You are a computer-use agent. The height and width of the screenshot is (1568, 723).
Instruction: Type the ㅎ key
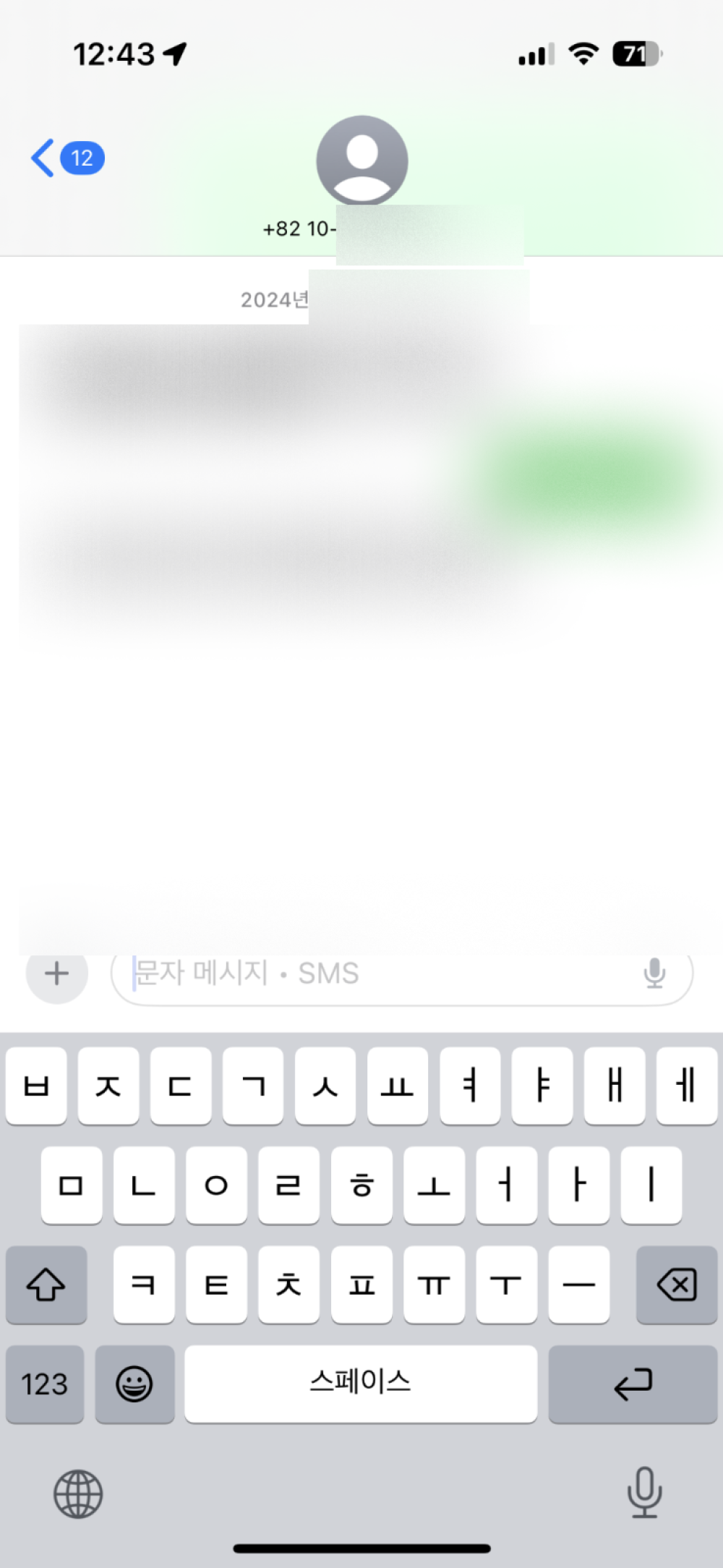[x=361, y=1185]
